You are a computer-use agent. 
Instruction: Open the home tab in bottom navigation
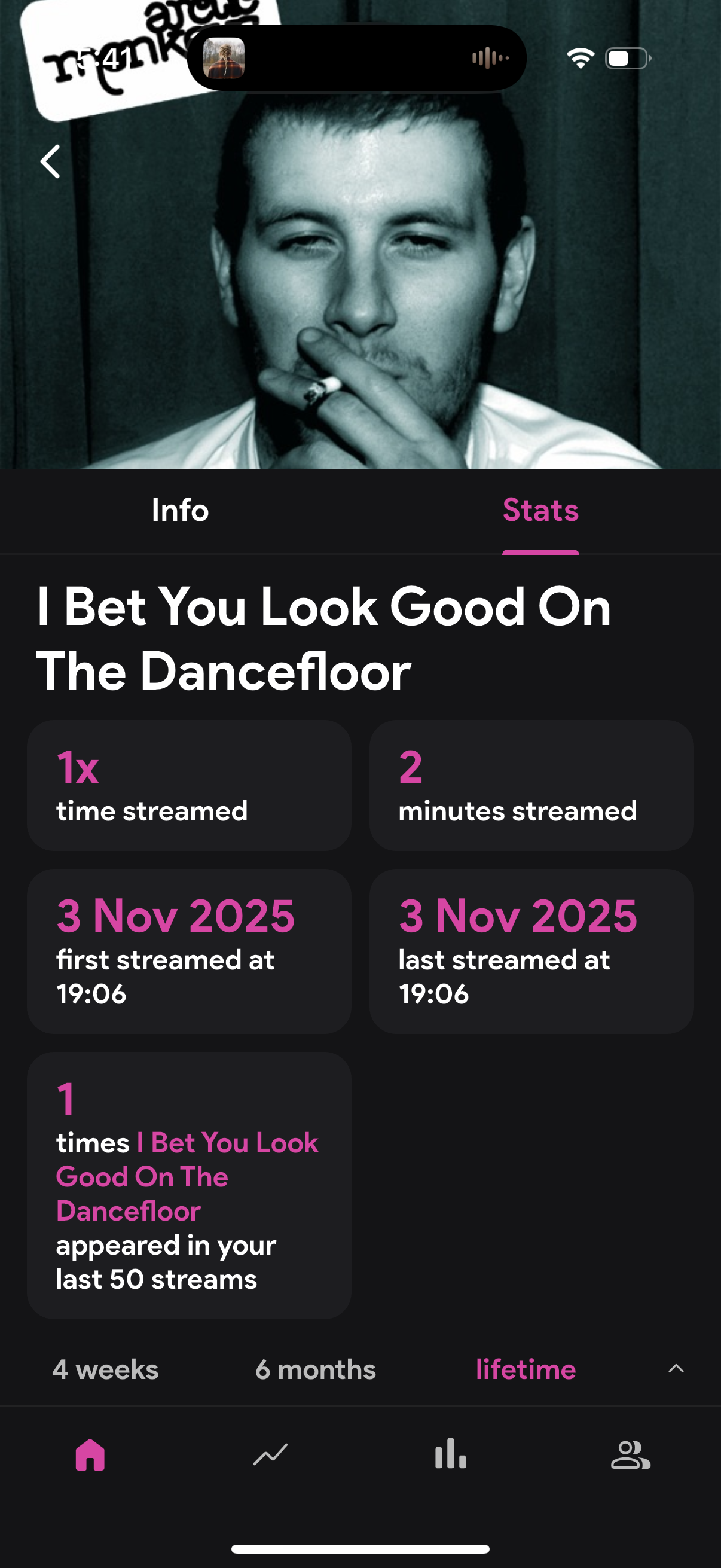coord(90,1455)
